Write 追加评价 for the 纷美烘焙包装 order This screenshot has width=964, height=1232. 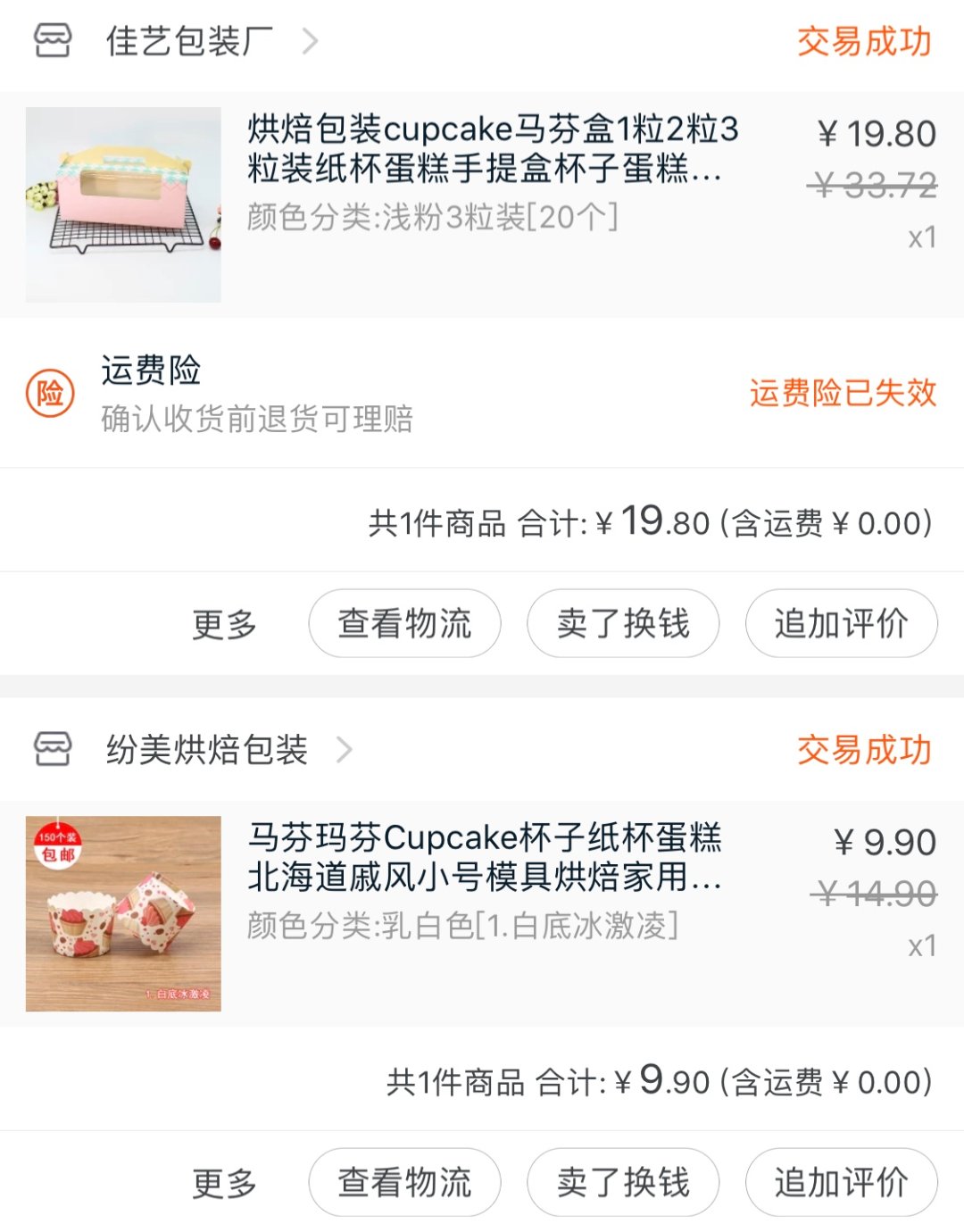point(841,1182)
